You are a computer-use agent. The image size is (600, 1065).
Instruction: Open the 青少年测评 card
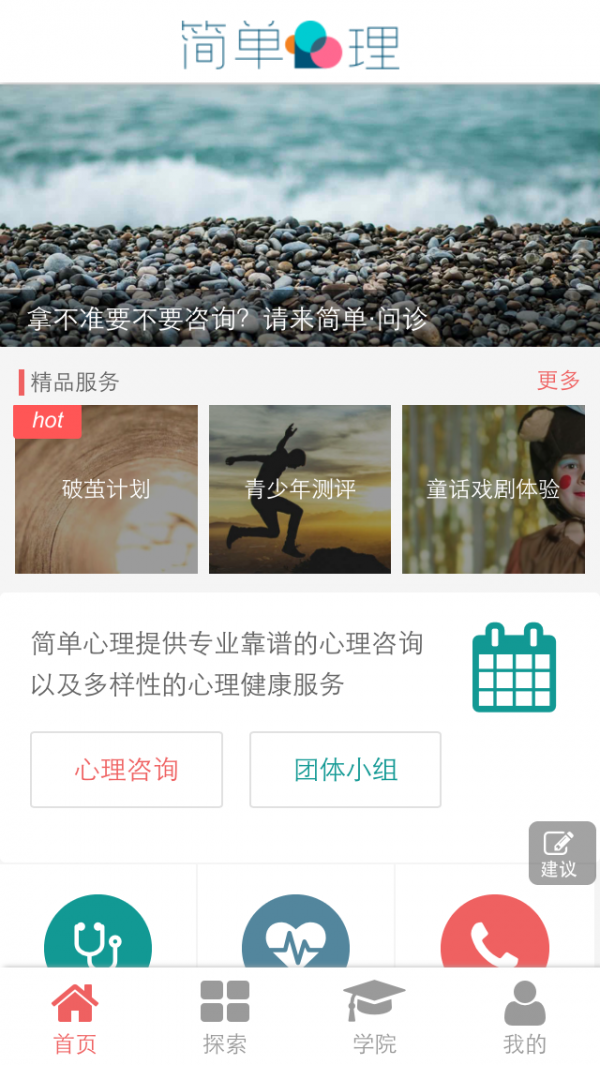(300, 489)
